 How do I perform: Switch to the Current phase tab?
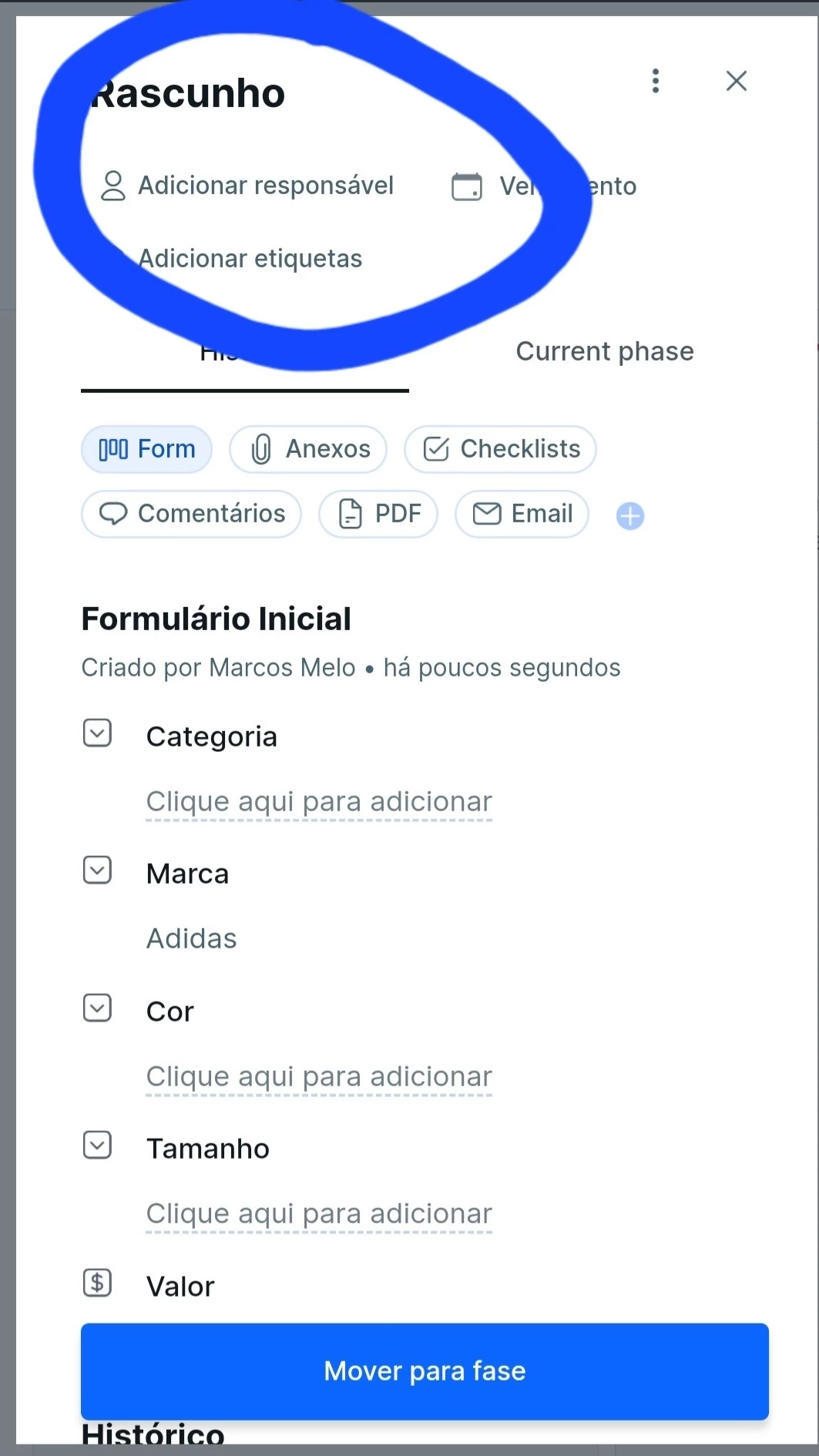point(605,351)
